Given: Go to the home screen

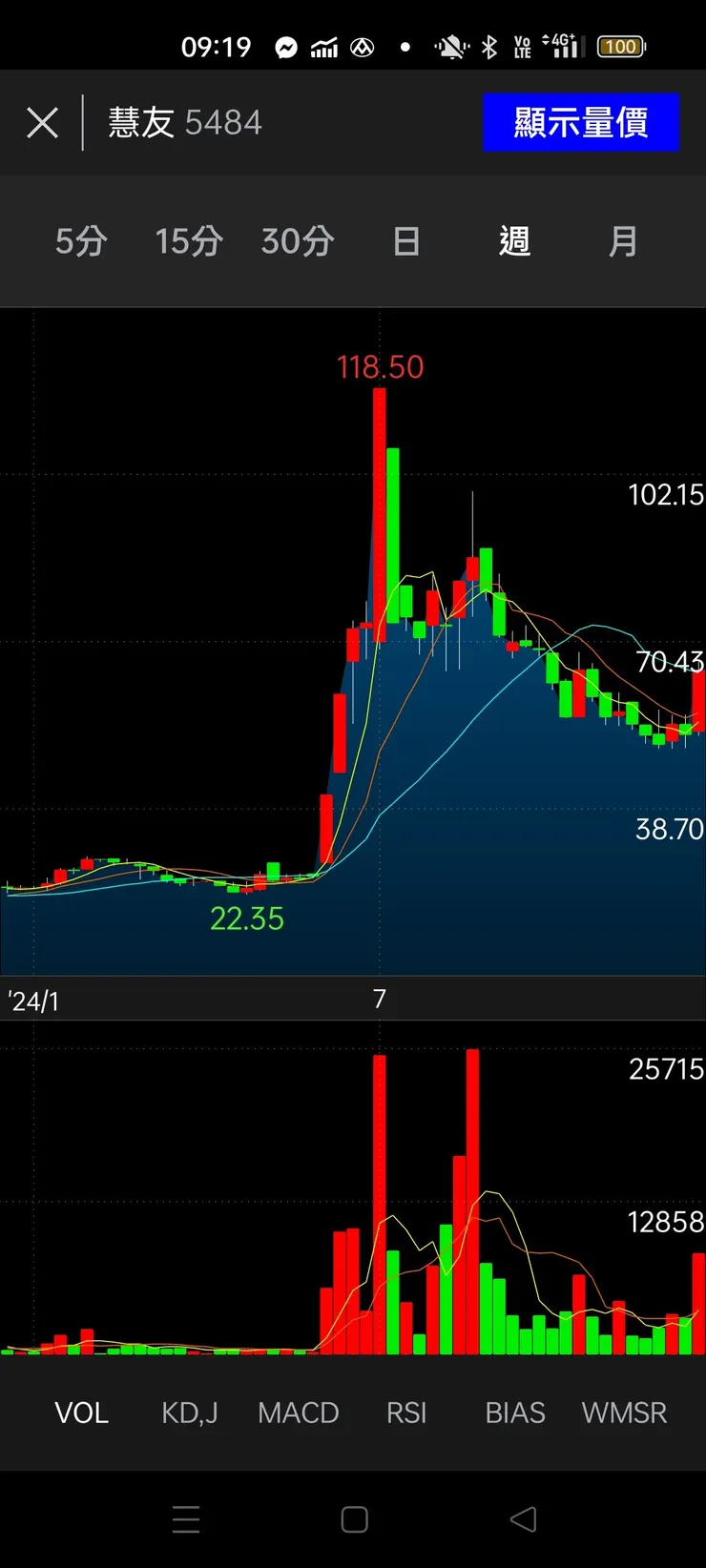Looking at the screenshot, I should pyautogui.click(x=354, y=1519).
